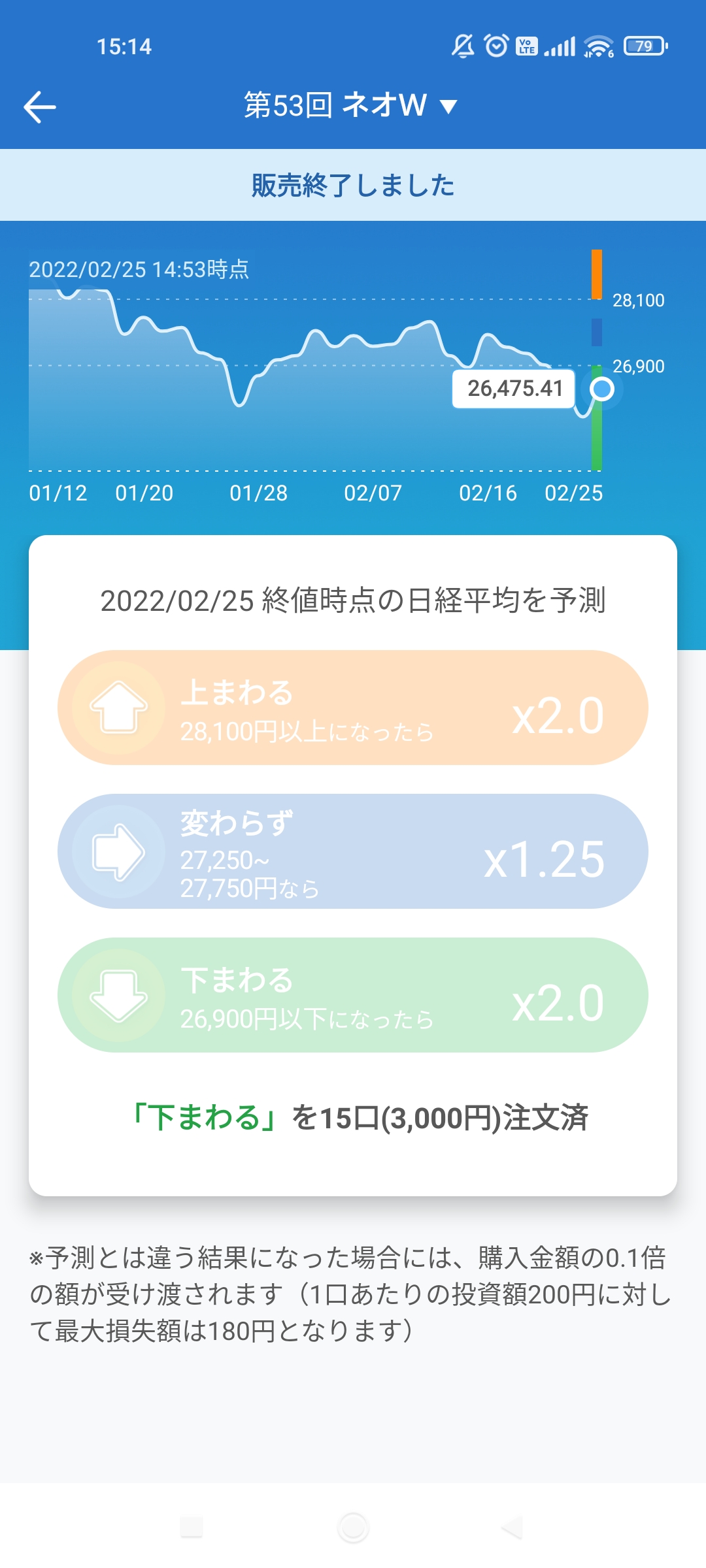The height and width of the screenshot is (1568, 706).
Task: Go back using the top-left arrow
Action: point(40,107)
